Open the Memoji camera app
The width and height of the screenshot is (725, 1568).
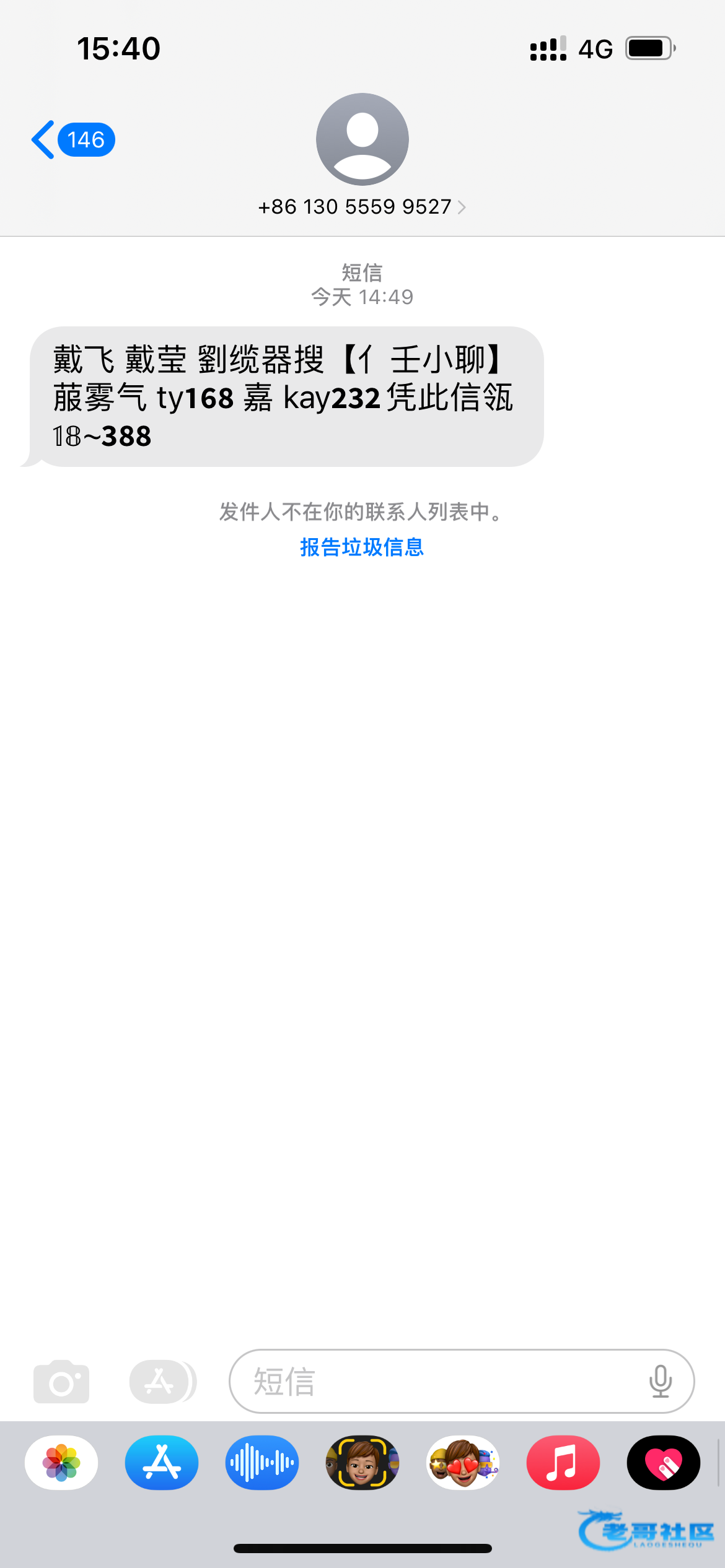point(362,1463)
